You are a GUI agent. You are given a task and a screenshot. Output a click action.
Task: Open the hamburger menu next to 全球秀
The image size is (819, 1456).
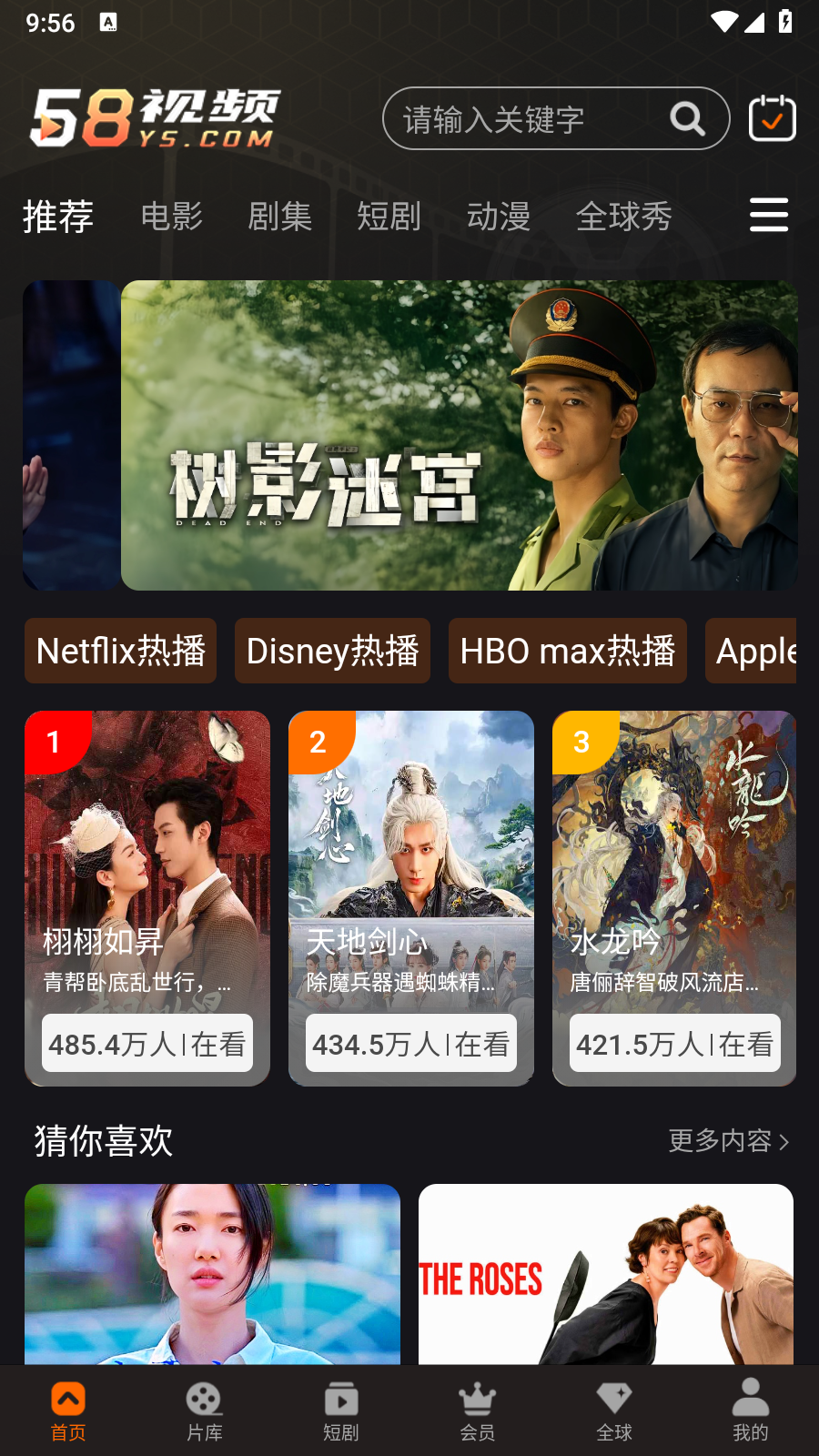(x=768, y=215)
